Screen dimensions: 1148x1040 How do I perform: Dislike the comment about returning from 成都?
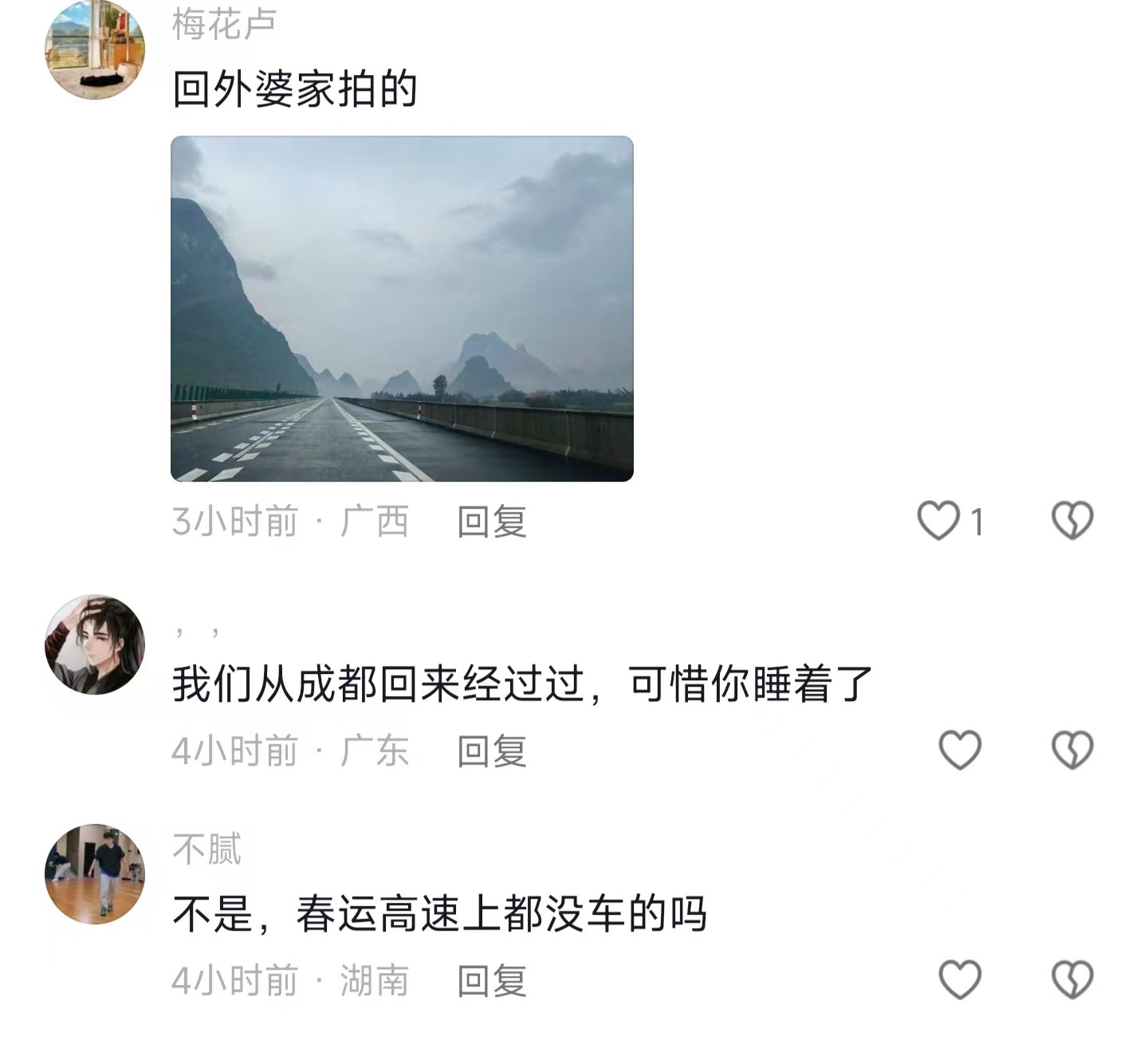[x=1072, y=750]
